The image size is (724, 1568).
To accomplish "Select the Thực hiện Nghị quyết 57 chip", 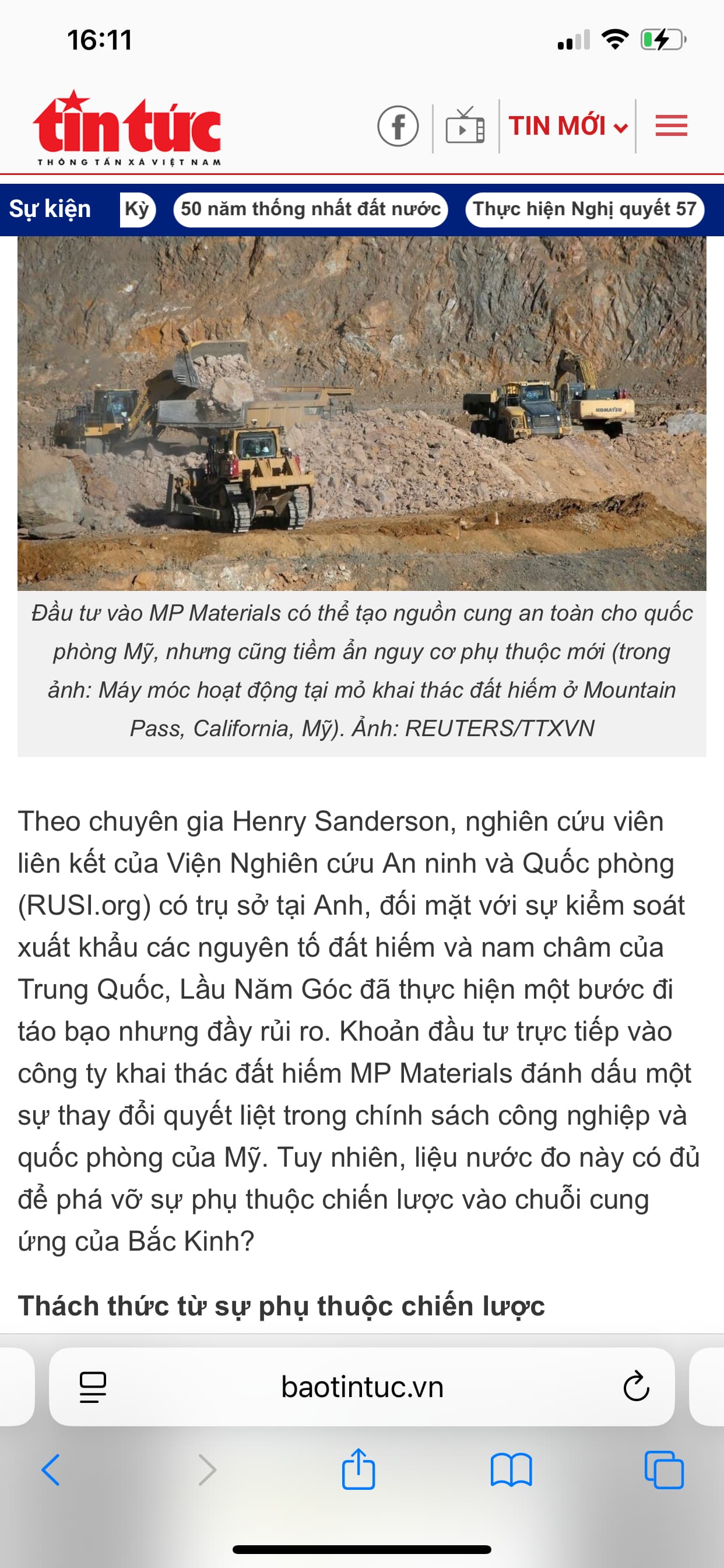I will 584,209.
